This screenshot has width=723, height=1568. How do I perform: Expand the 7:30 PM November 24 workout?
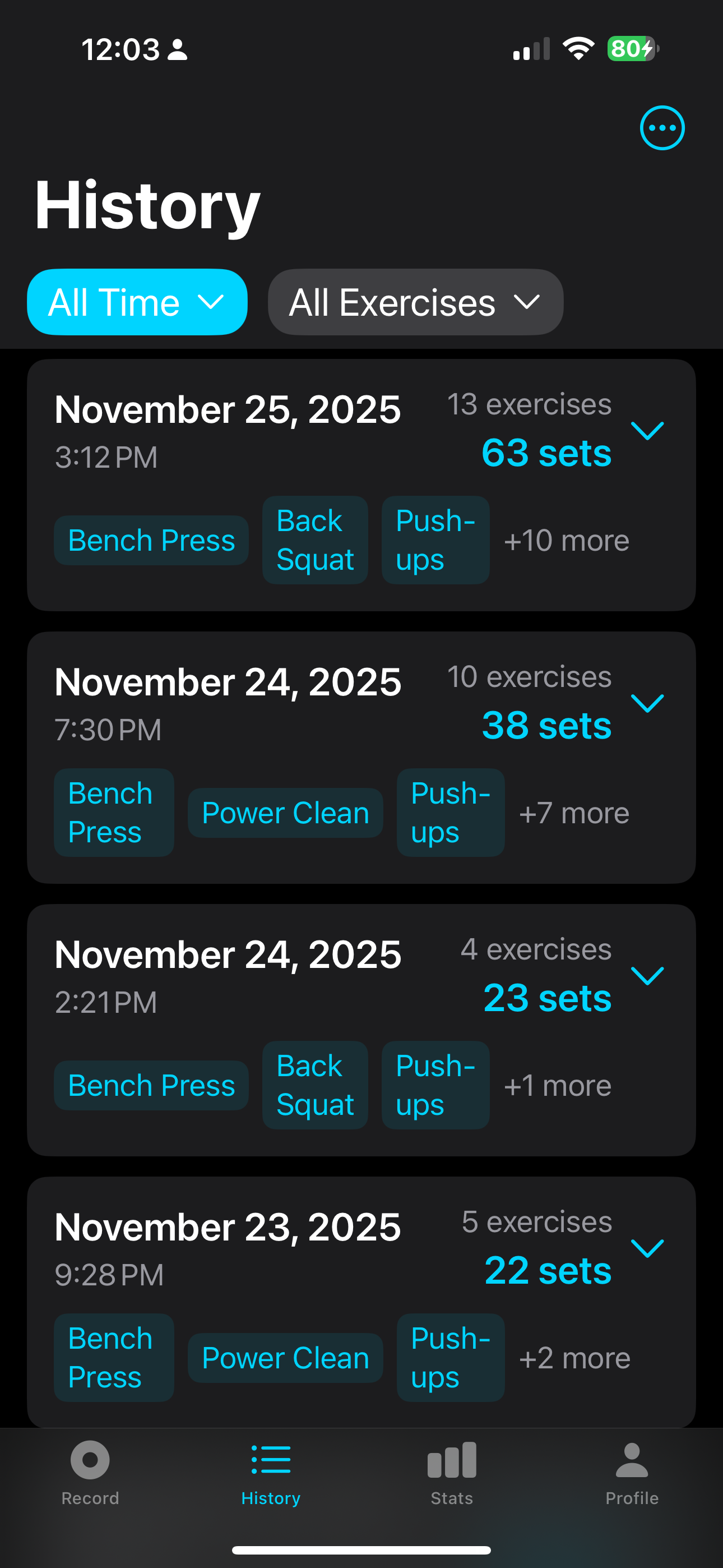[648, 704]
